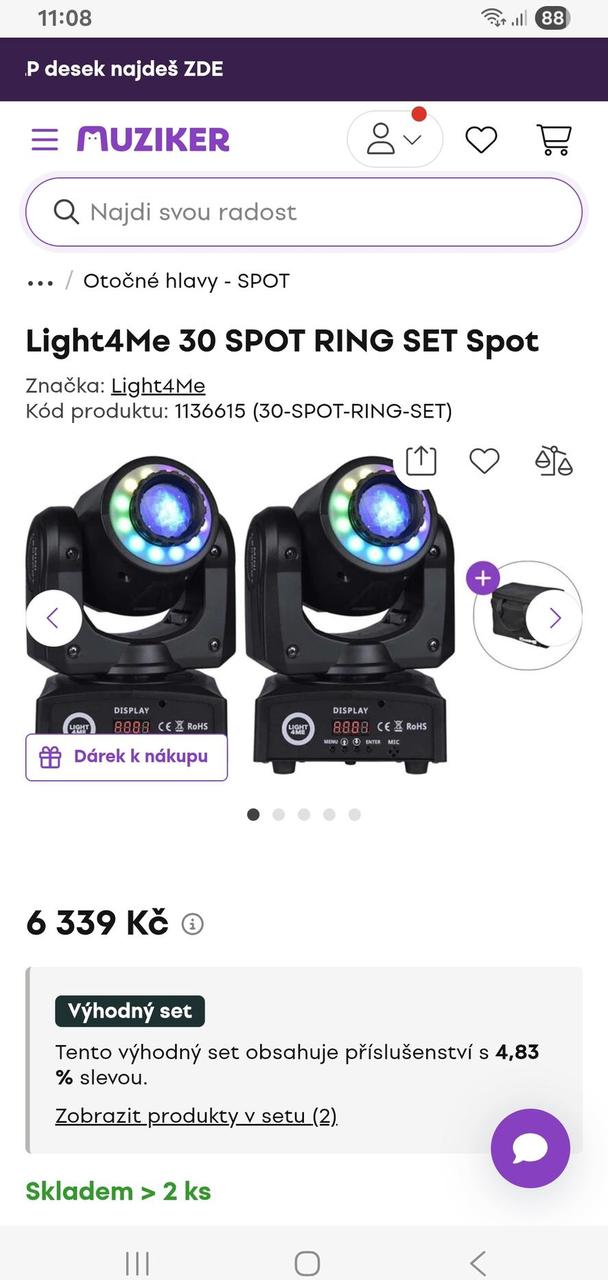The width and height of the screenshot is (608, 1280).
Task: Go back using system navigation
Action: point(478,1262)
